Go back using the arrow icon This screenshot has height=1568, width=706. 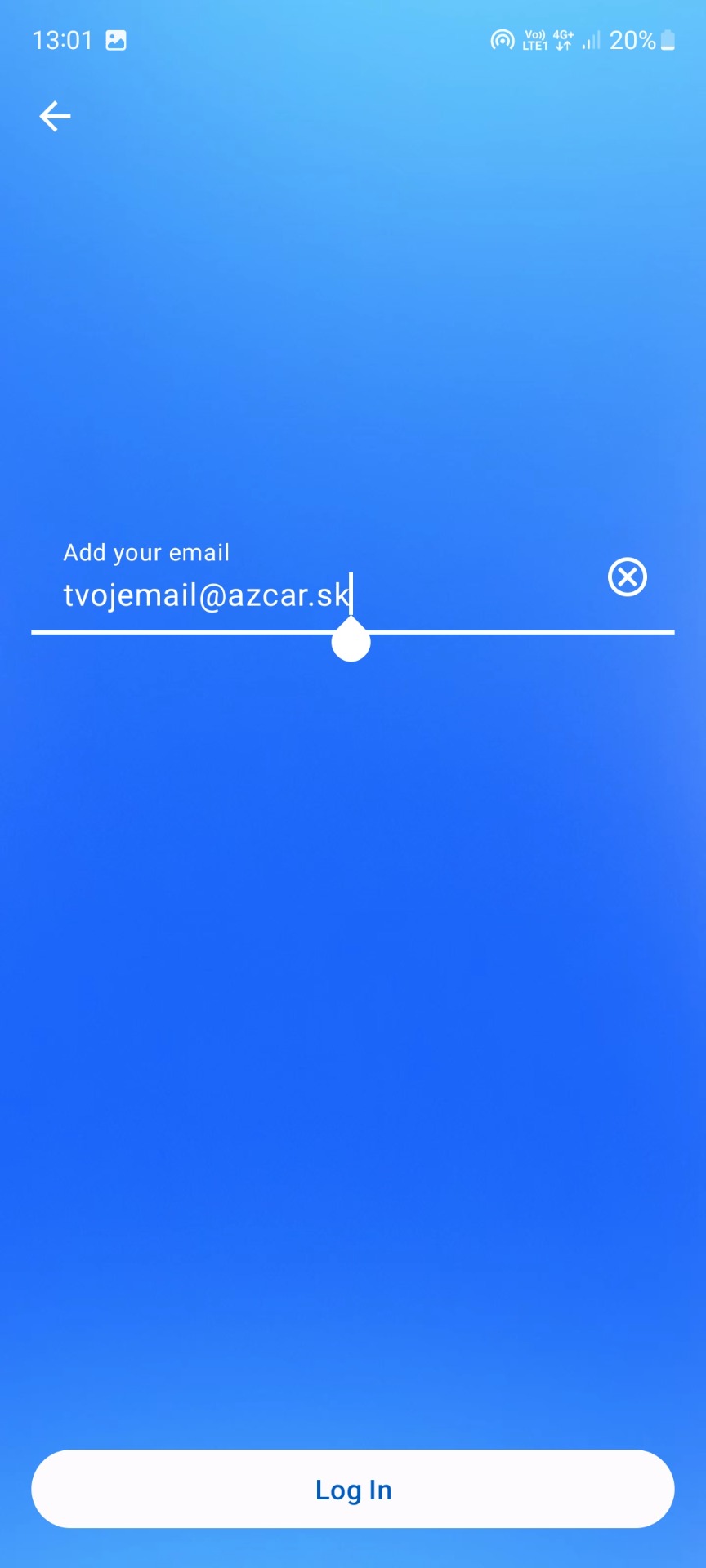(55, 116)
